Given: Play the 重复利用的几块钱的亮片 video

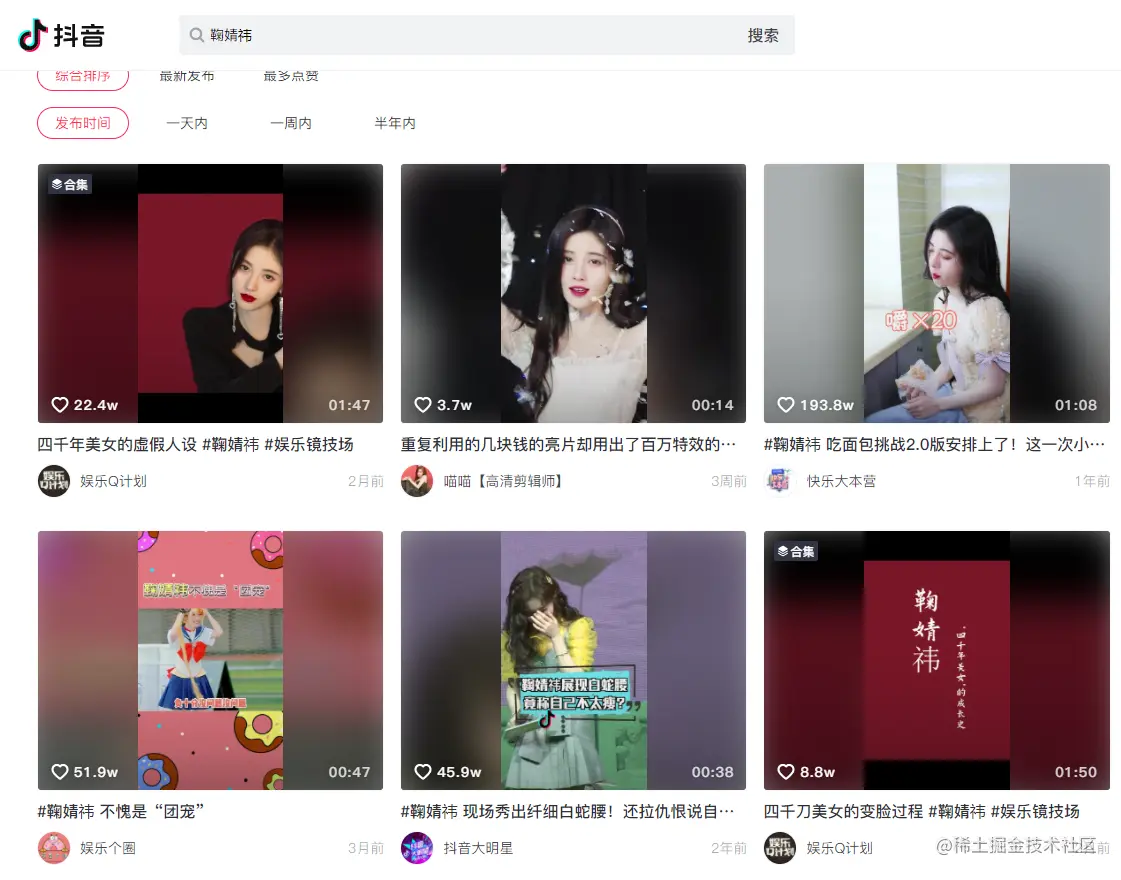Looking at the screenshot, I should (x=573, y=293).
